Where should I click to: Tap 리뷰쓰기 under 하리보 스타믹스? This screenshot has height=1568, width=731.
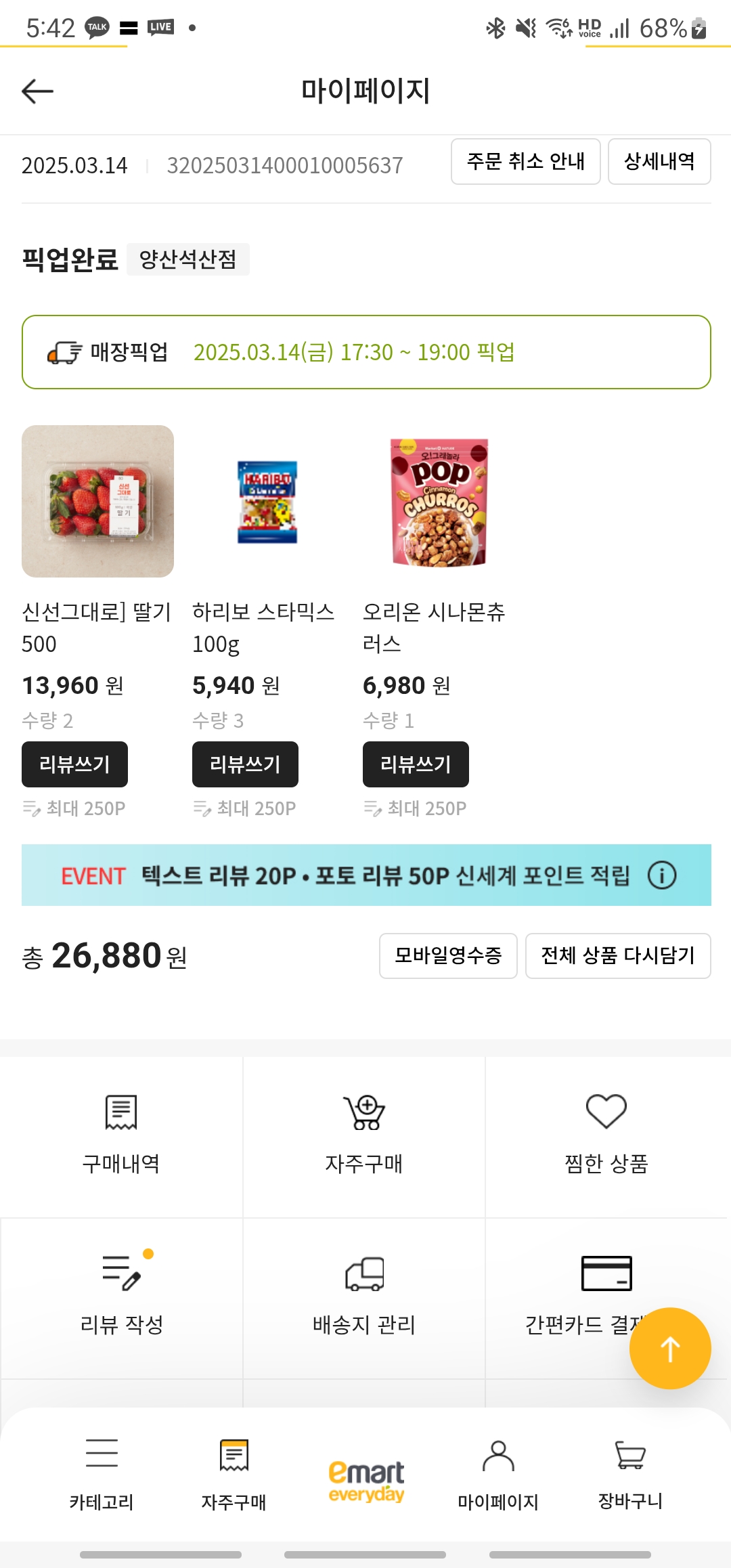244,764
